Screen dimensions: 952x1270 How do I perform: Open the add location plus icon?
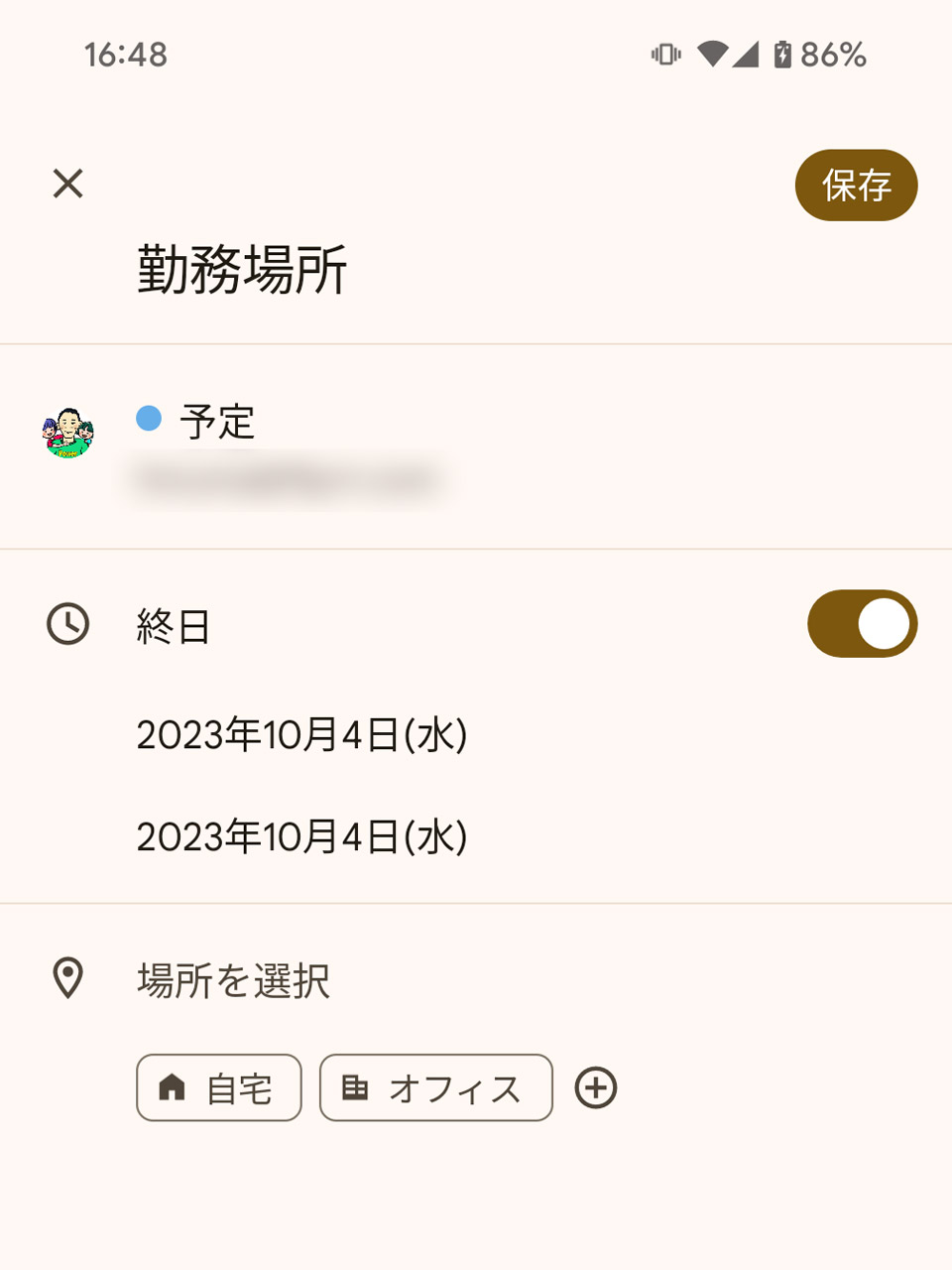pos(596,1087)
